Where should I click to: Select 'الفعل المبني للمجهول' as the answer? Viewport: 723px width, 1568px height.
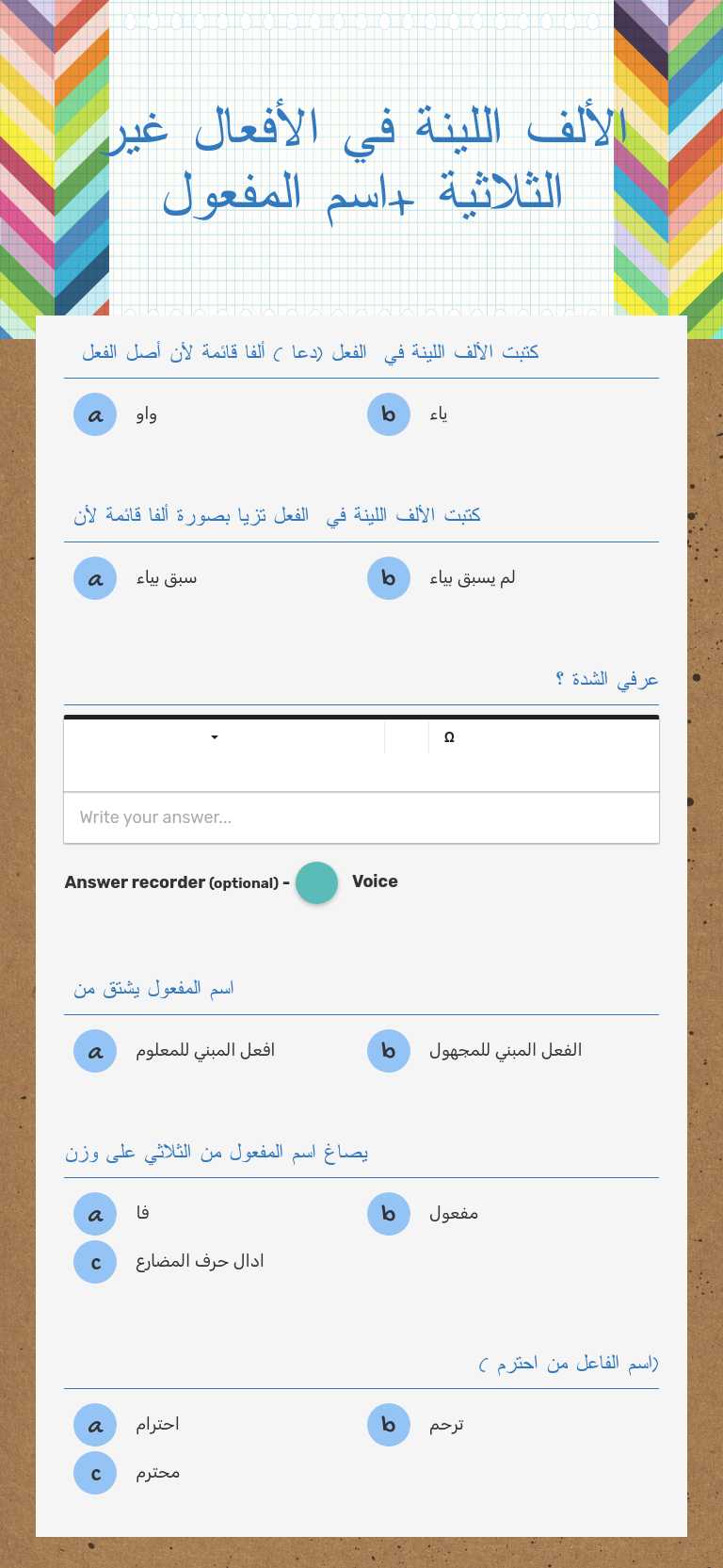pyautogui.click(x=389, y=1051)
